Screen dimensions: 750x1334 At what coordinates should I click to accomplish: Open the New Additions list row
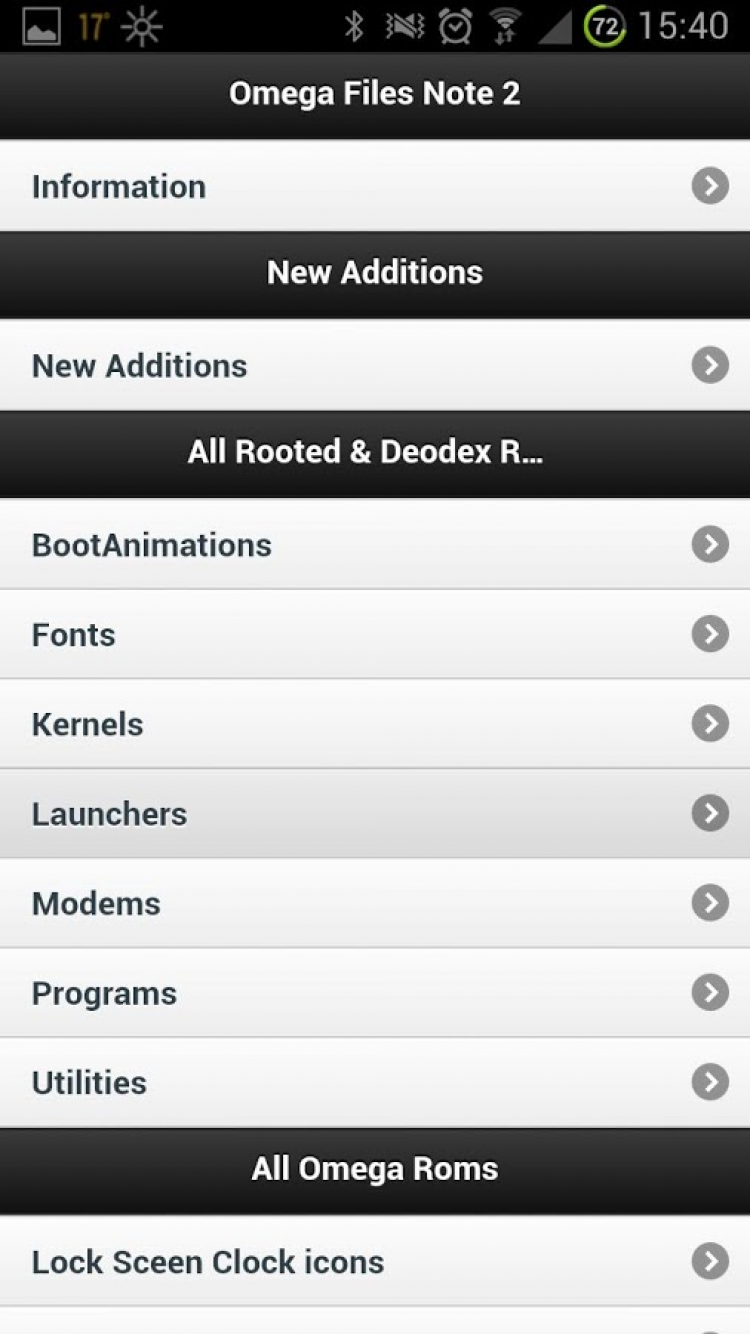tap(375, 365)
